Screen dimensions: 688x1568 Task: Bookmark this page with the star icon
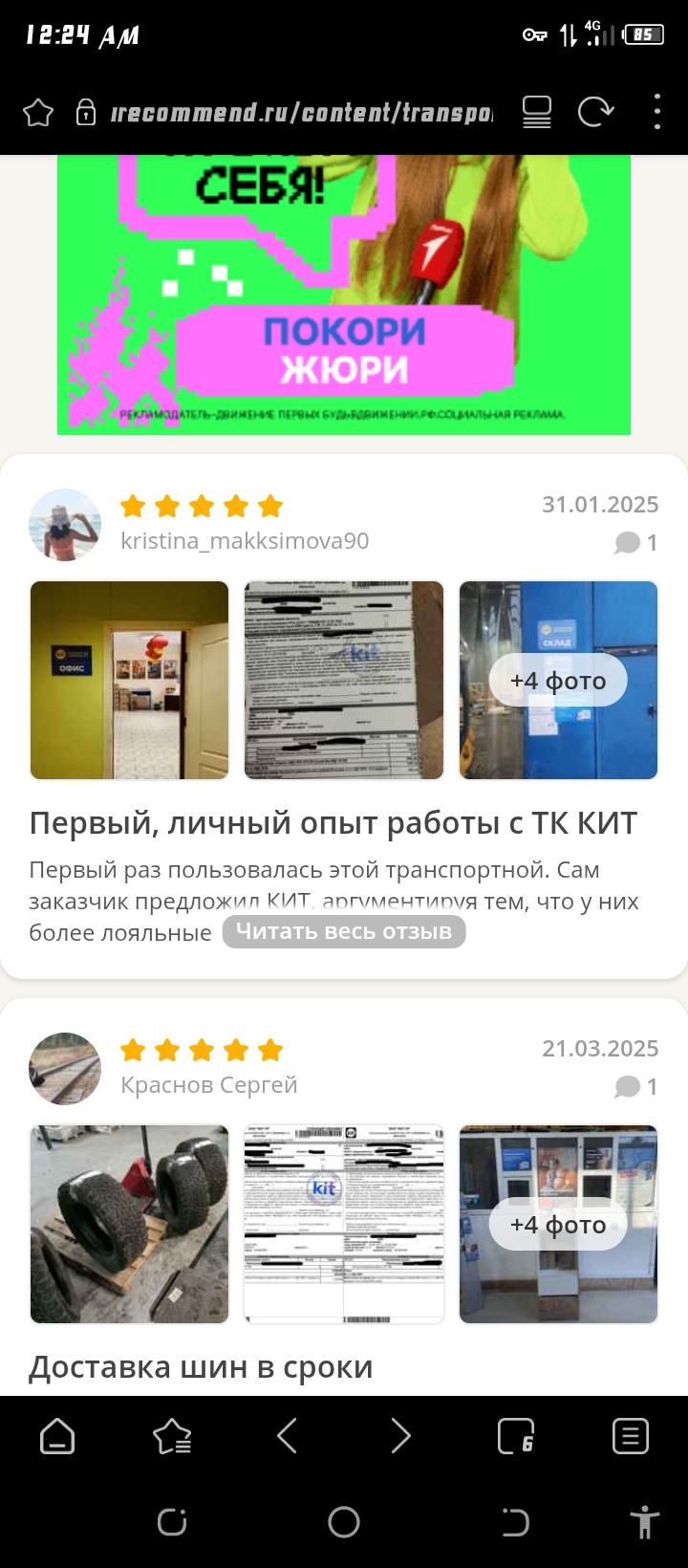pyautogui.click(x=38, y=113)
